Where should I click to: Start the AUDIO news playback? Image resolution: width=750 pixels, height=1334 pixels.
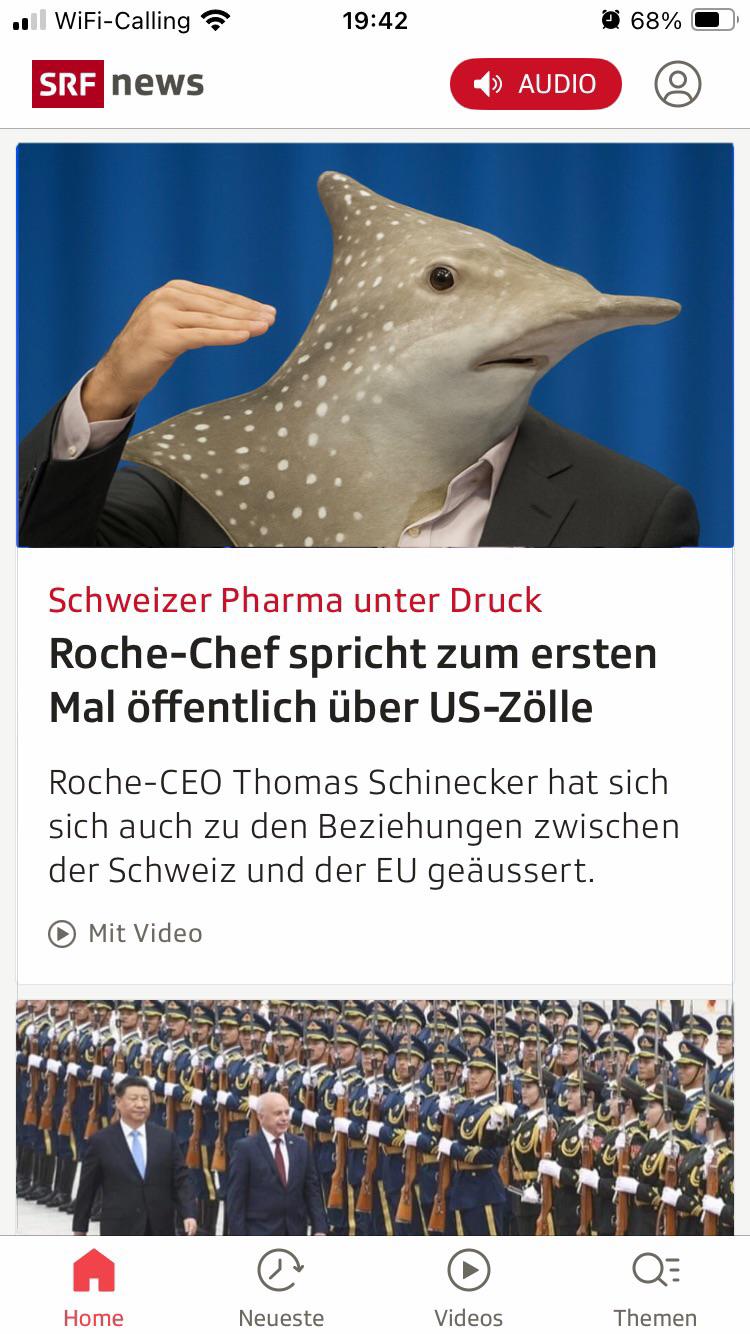(536, 84)
